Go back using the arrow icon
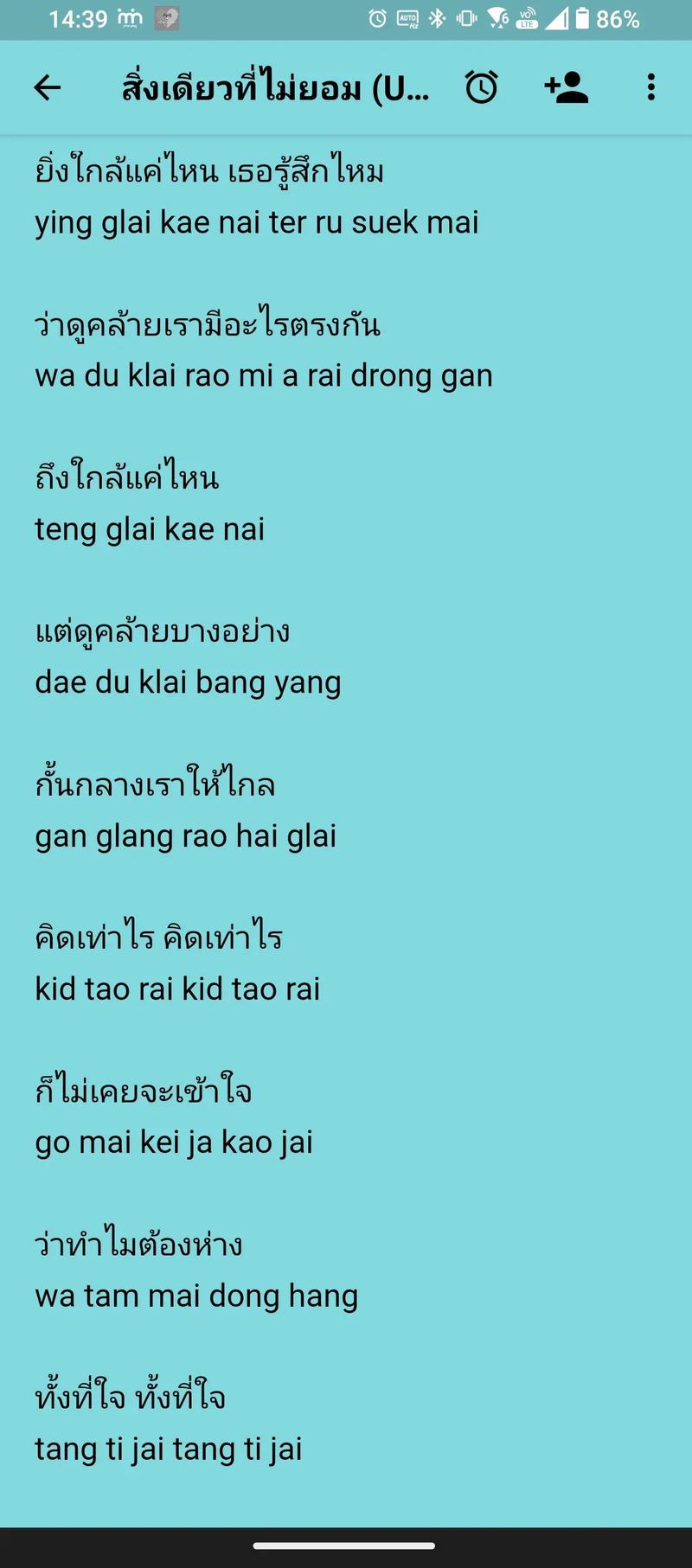The width and height of the screenshot is (692, 1568). click(x=48, y=87)
